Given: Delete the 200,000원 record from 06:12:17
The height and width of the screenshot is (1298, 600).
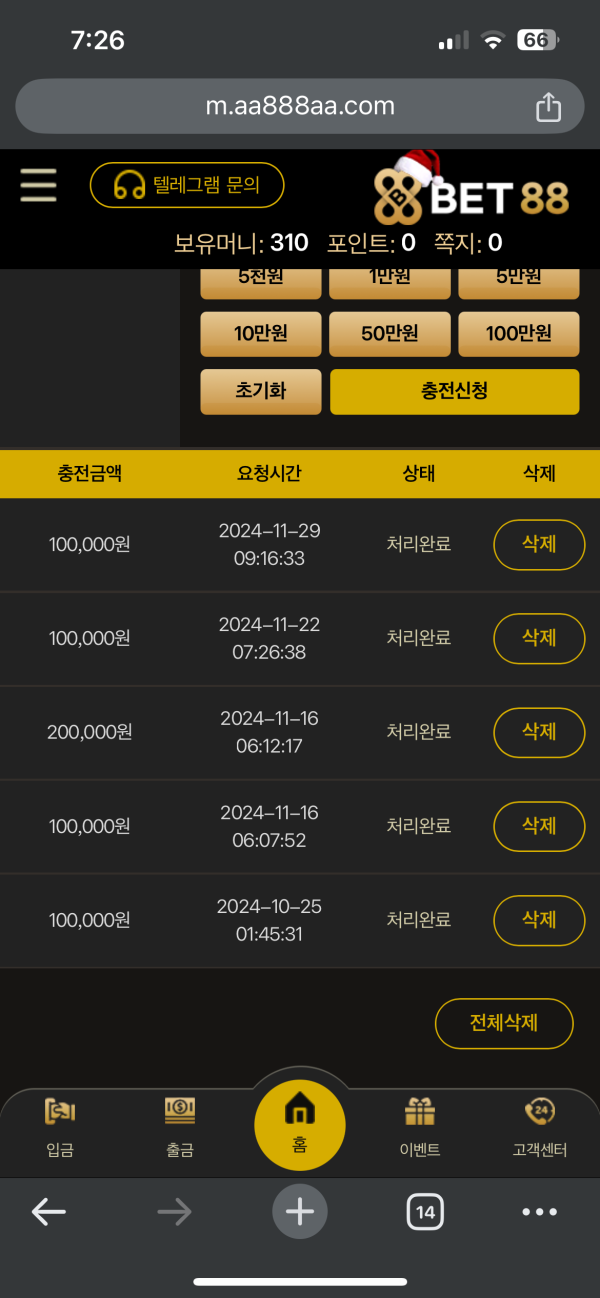Looking at the screenshot, I should (539, 732).
